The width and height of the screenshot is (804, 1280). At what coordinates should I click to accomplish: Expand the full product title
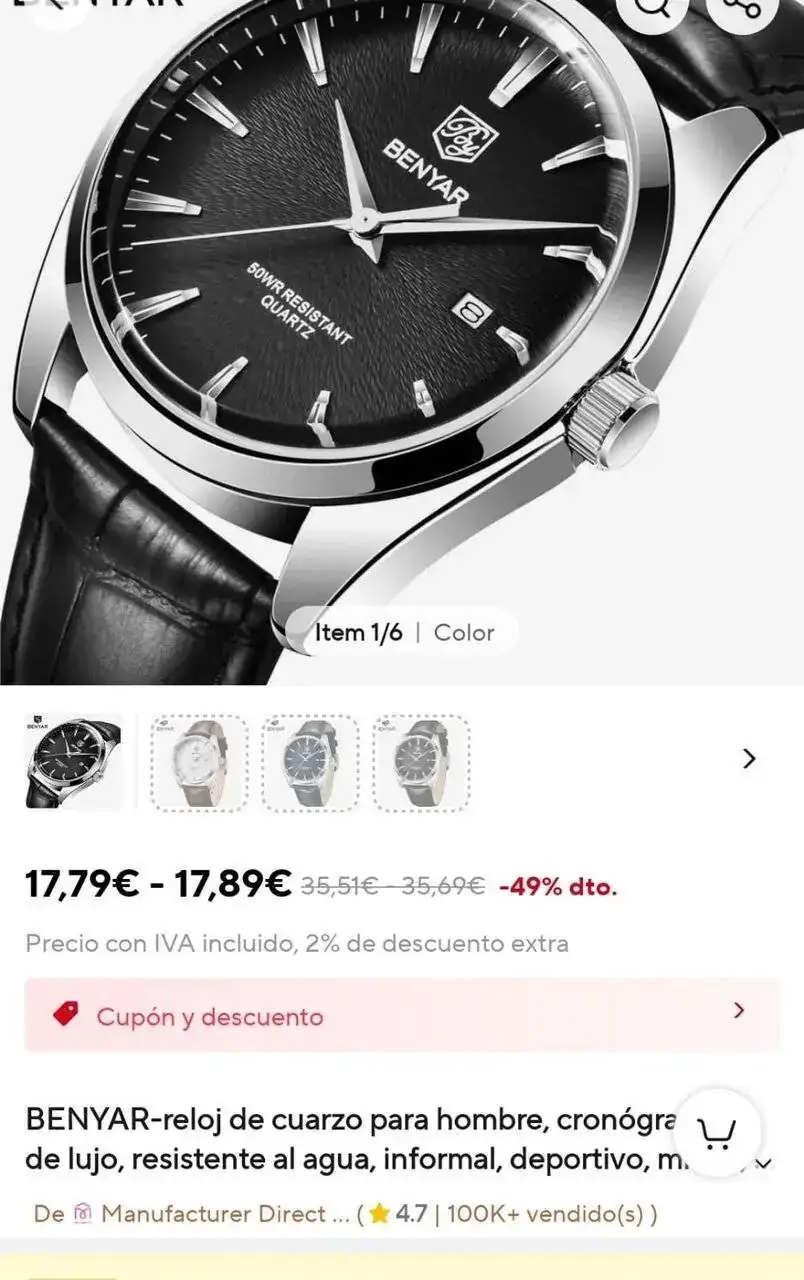(764, 1163)
